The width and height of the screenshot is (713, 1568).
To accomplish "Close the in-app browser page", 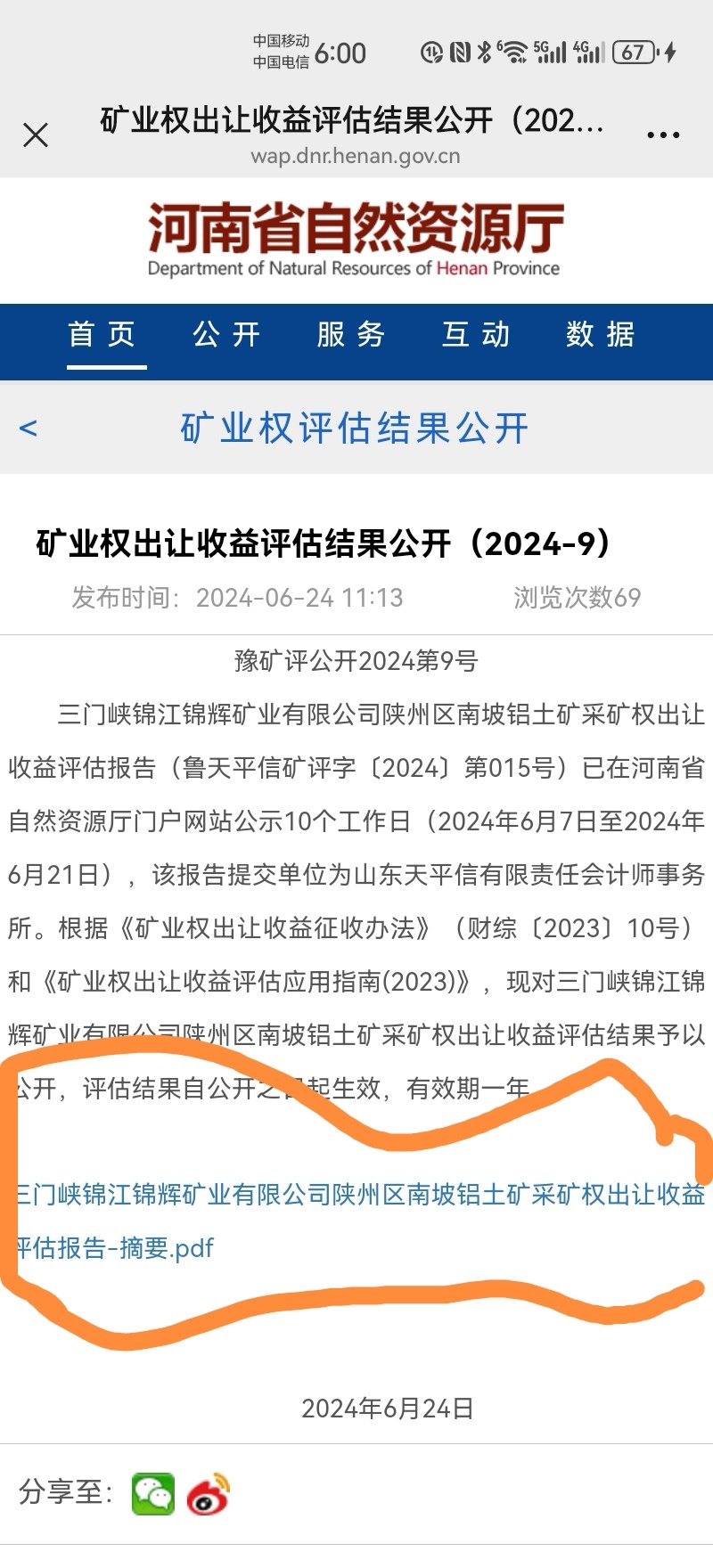I will [36, 135].
